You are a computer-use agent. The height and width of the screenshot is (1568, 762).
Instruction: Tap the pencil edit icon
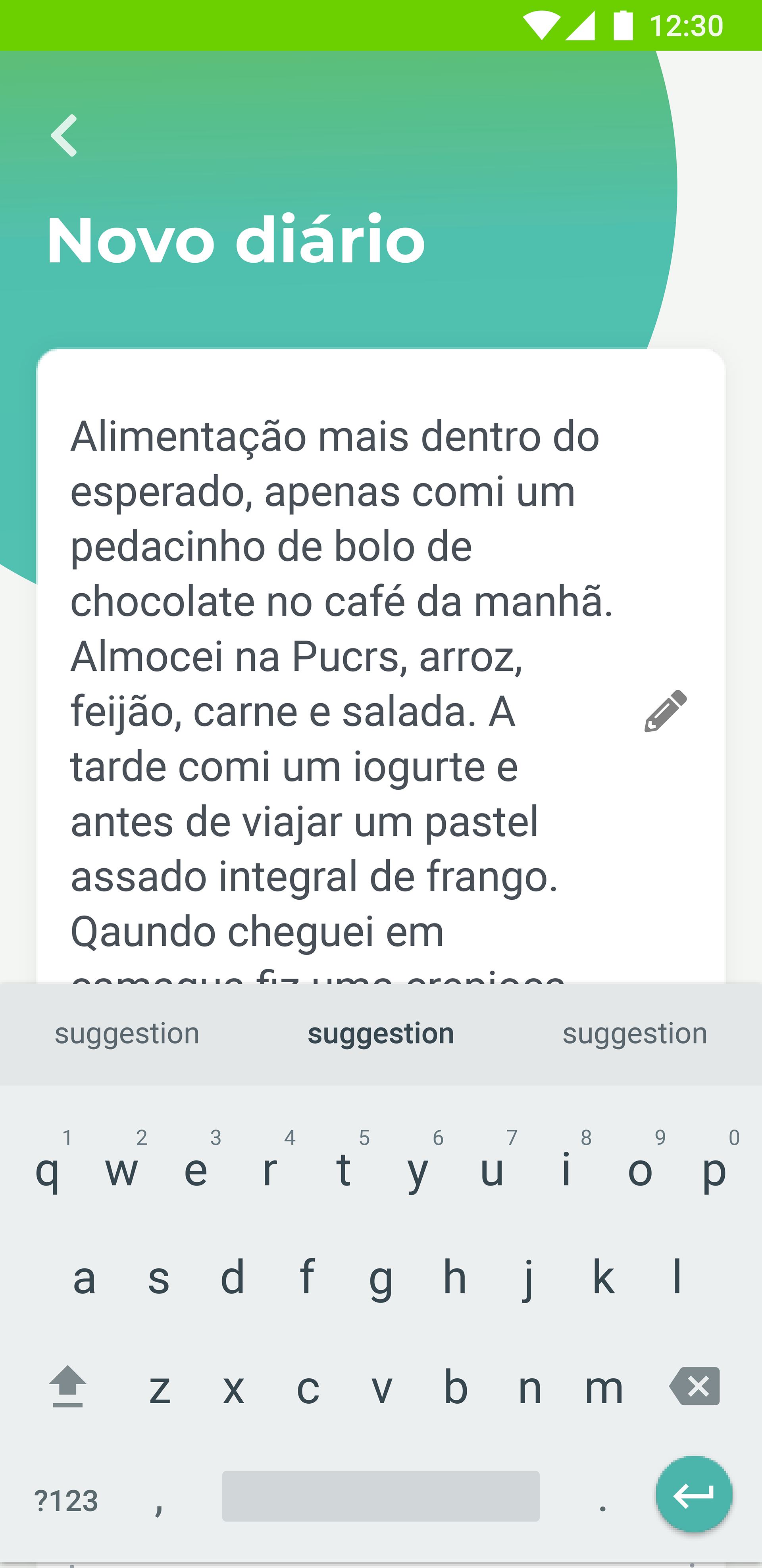(x=665, y=711)
